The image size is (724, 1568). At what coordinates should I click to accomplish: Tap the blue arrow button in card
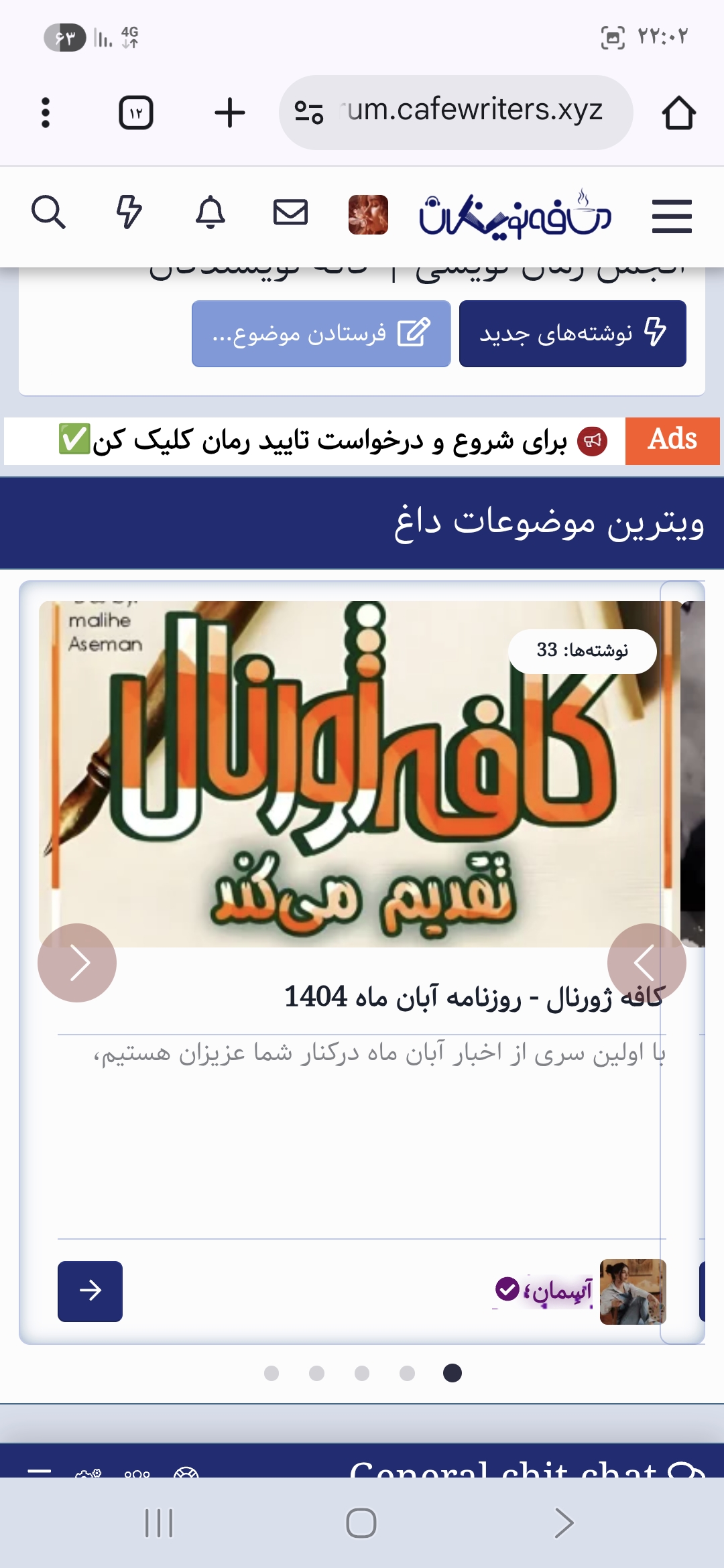point(90,1291)
